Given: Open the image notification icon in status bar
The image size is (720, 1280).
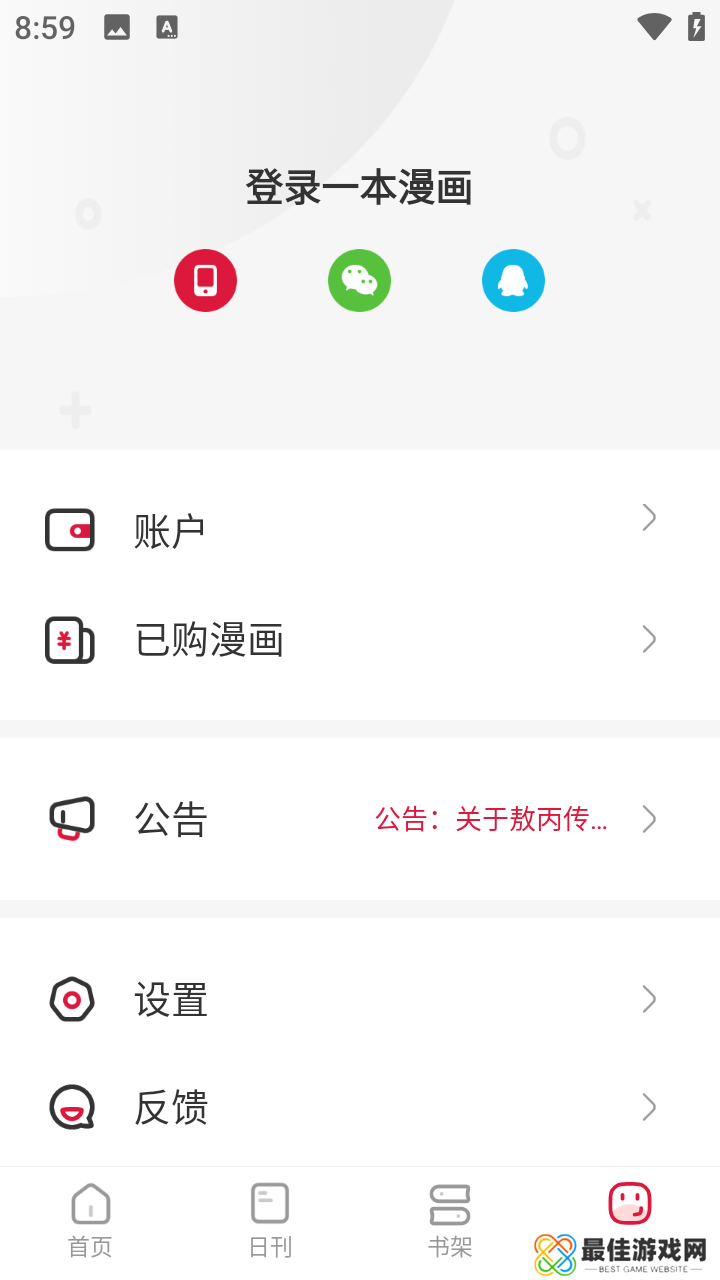Looking at the screenshot, I should pos(117,27).
